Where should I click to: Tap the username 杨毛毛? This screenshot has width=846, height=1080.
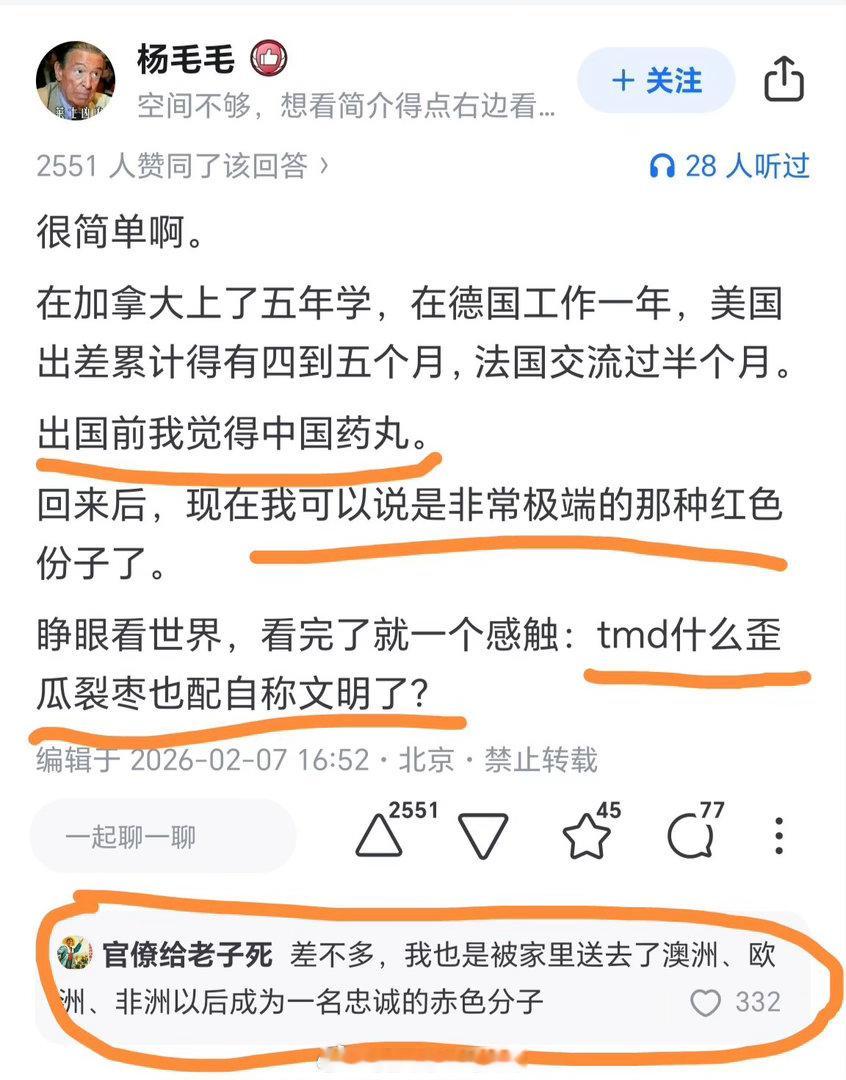coord(185,59)
